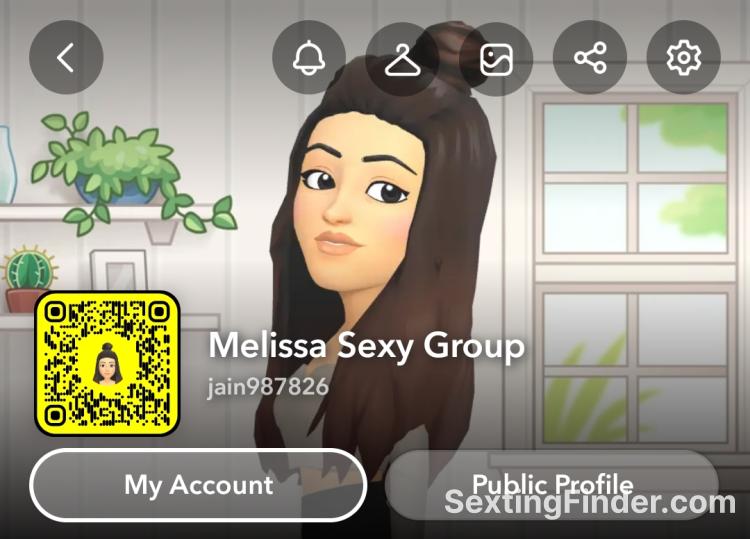The width and height of the screenshot is (750, 539).
Task: Share this profile
Action: 590,58
